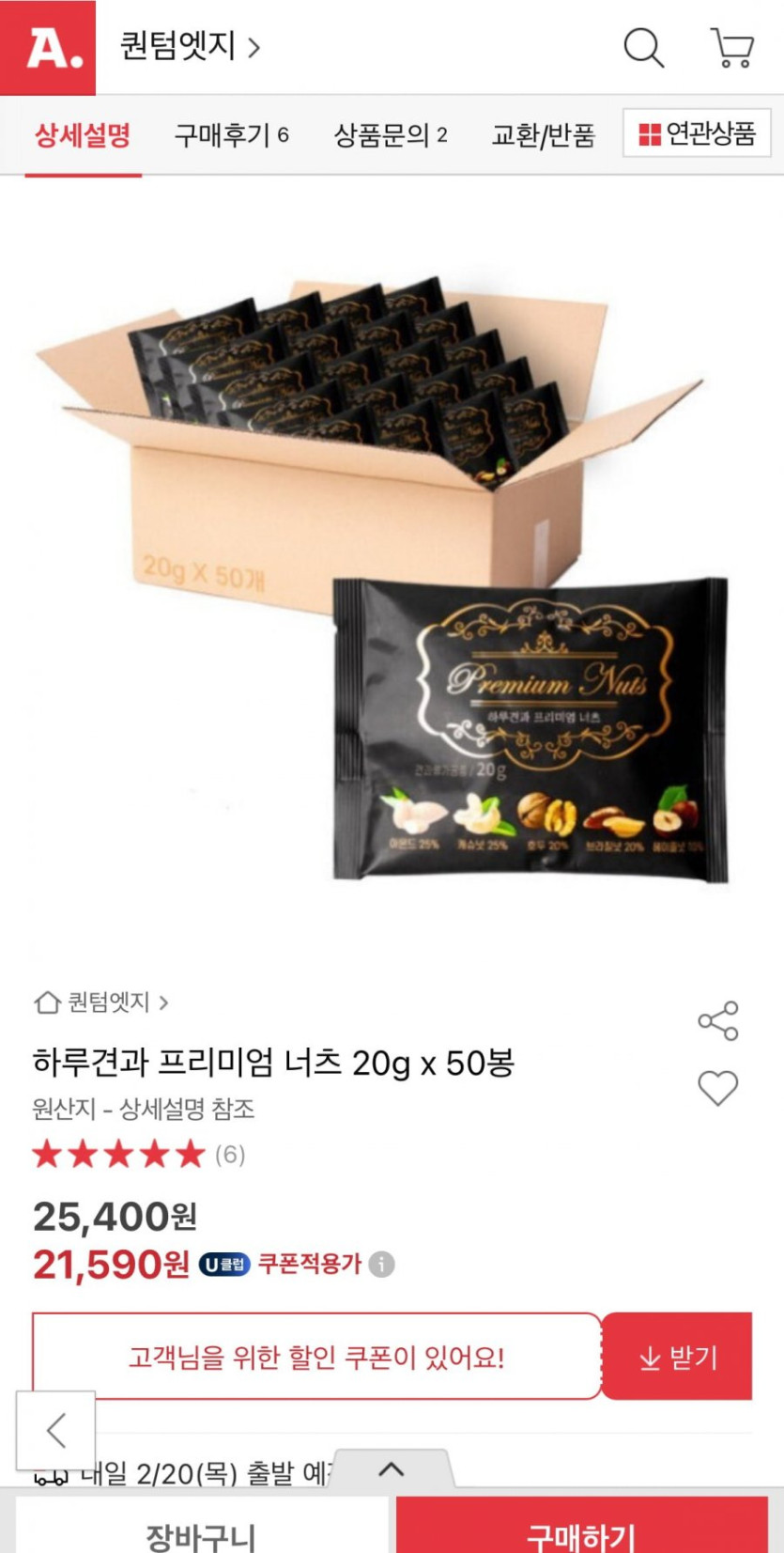View coupon price info icon
The height and width of the screenshot is (1553, 784).
[x=381, y=1265]
